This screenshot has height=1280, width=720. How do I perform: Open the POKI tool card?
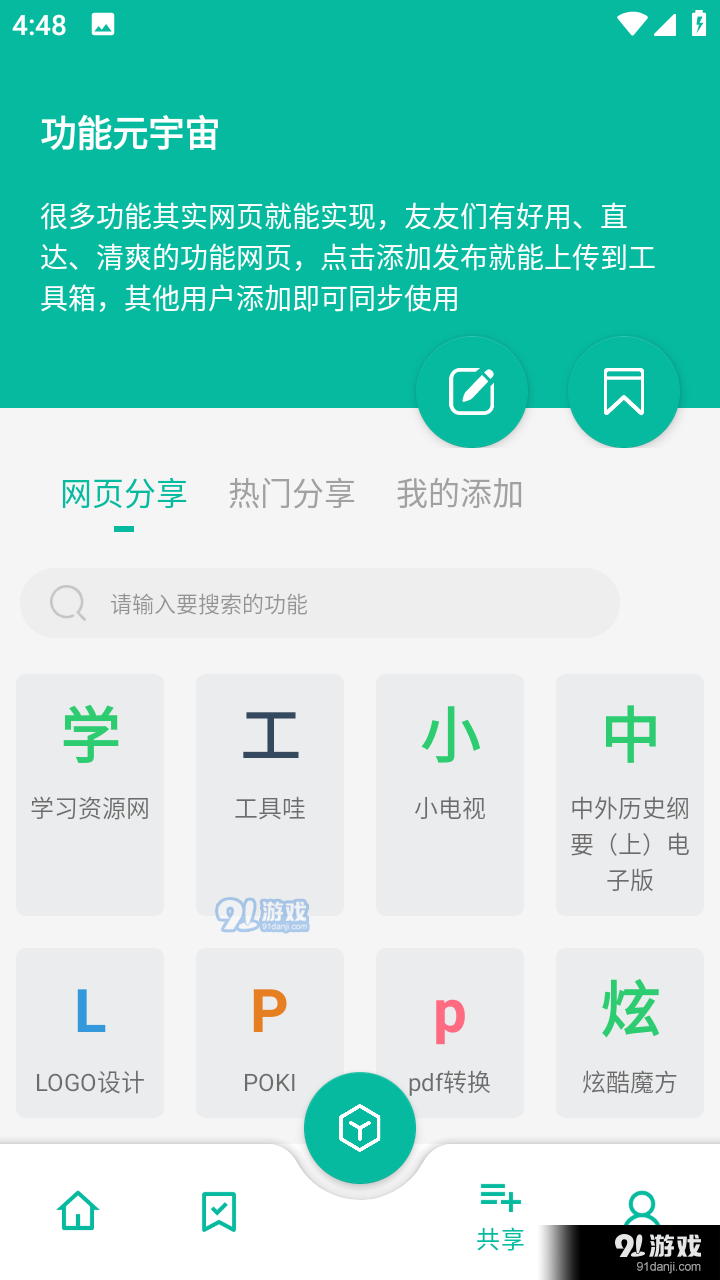[x=270, y=1032]
